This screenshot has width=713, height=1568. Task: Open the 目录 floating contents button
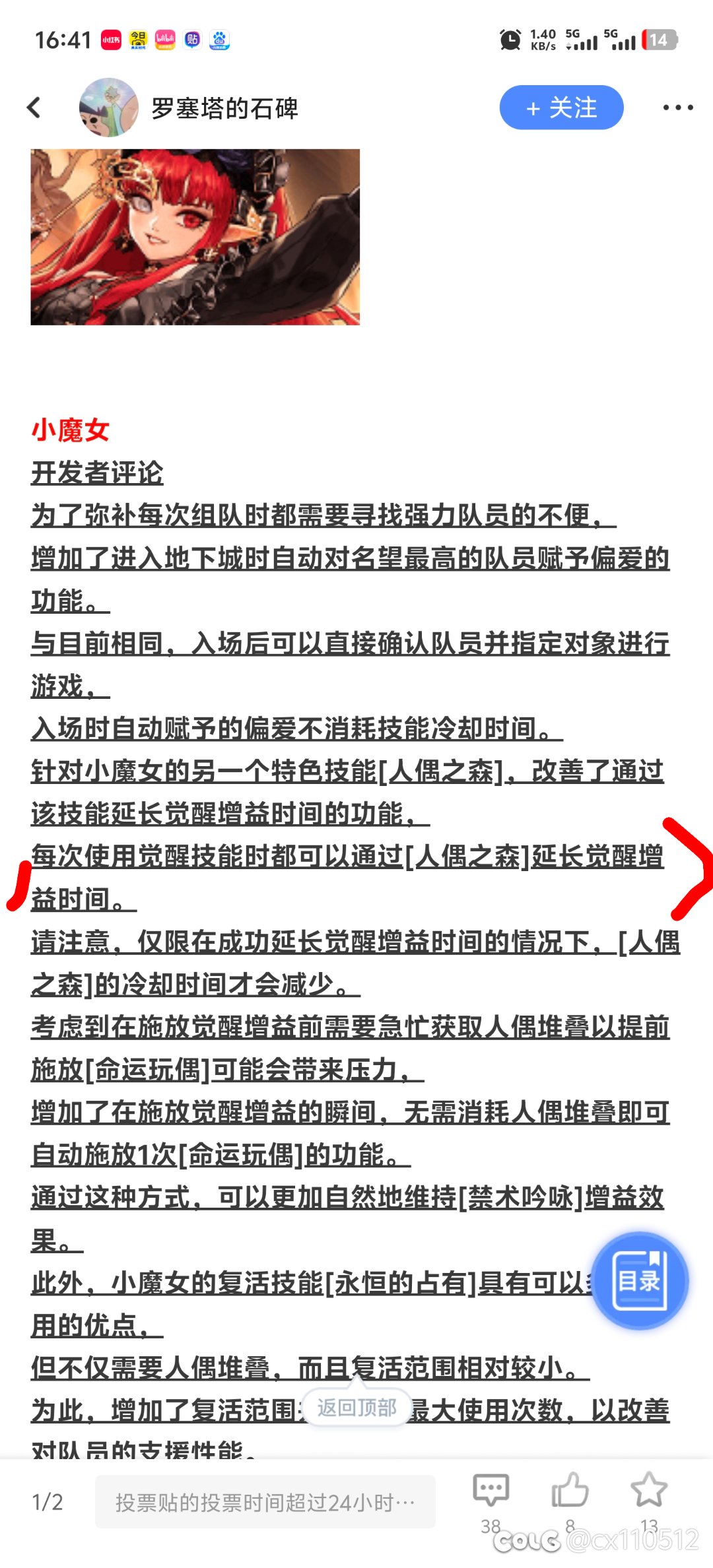point(639,1280)
